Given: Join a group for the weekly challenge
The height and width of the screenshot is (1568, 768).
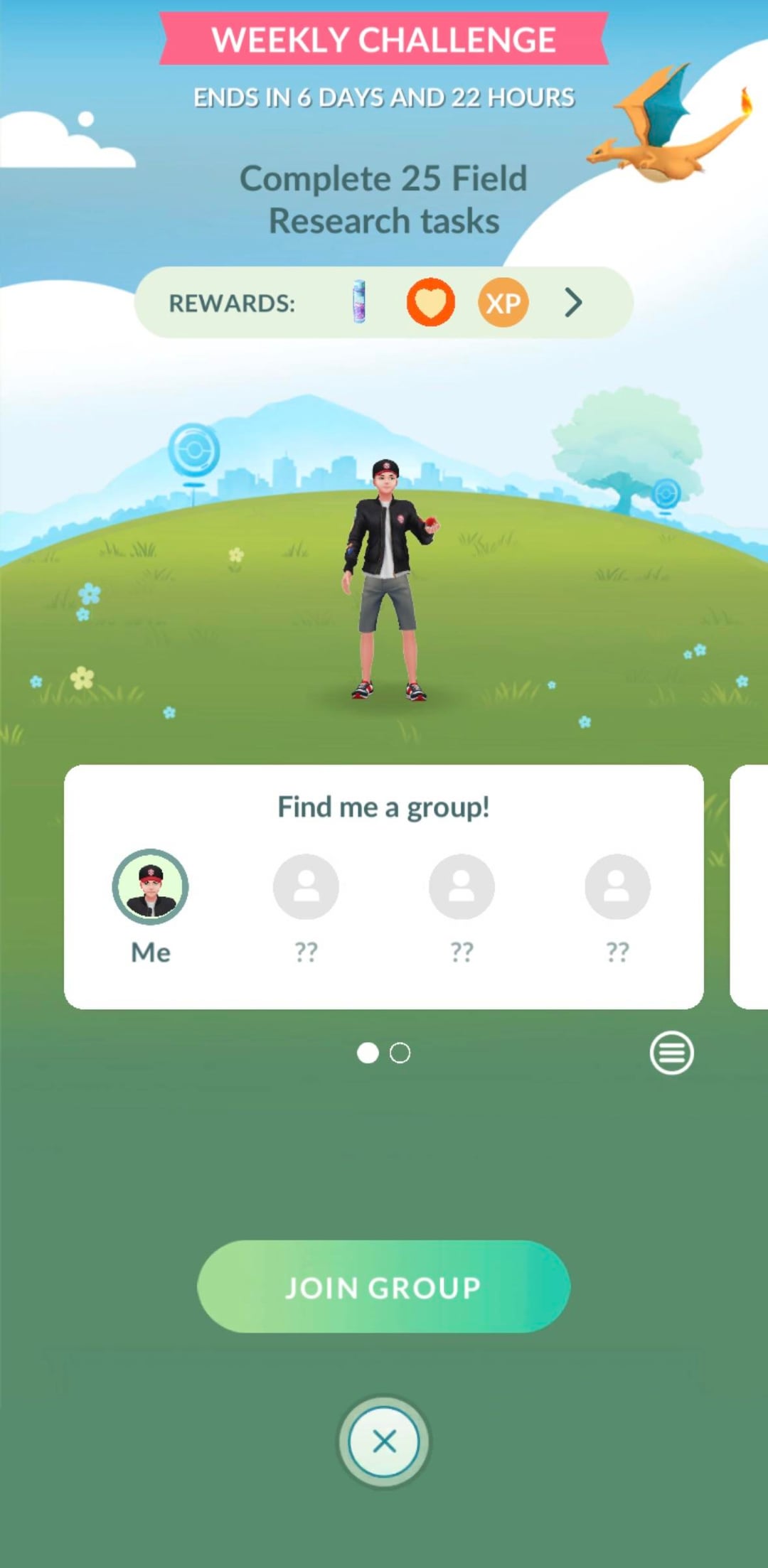Looking at the screenshot, I should click(x=383, y=1287).
